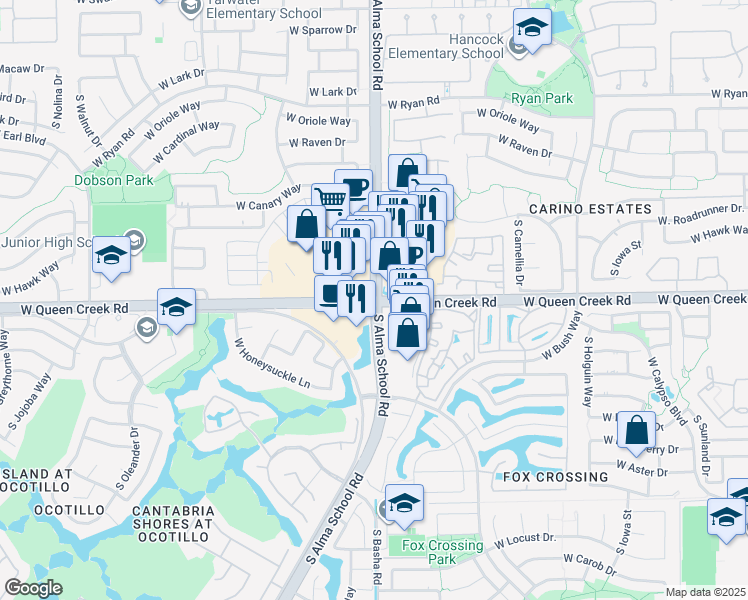Tap the school marker on W Queen Creek Rd

(177, 308)
